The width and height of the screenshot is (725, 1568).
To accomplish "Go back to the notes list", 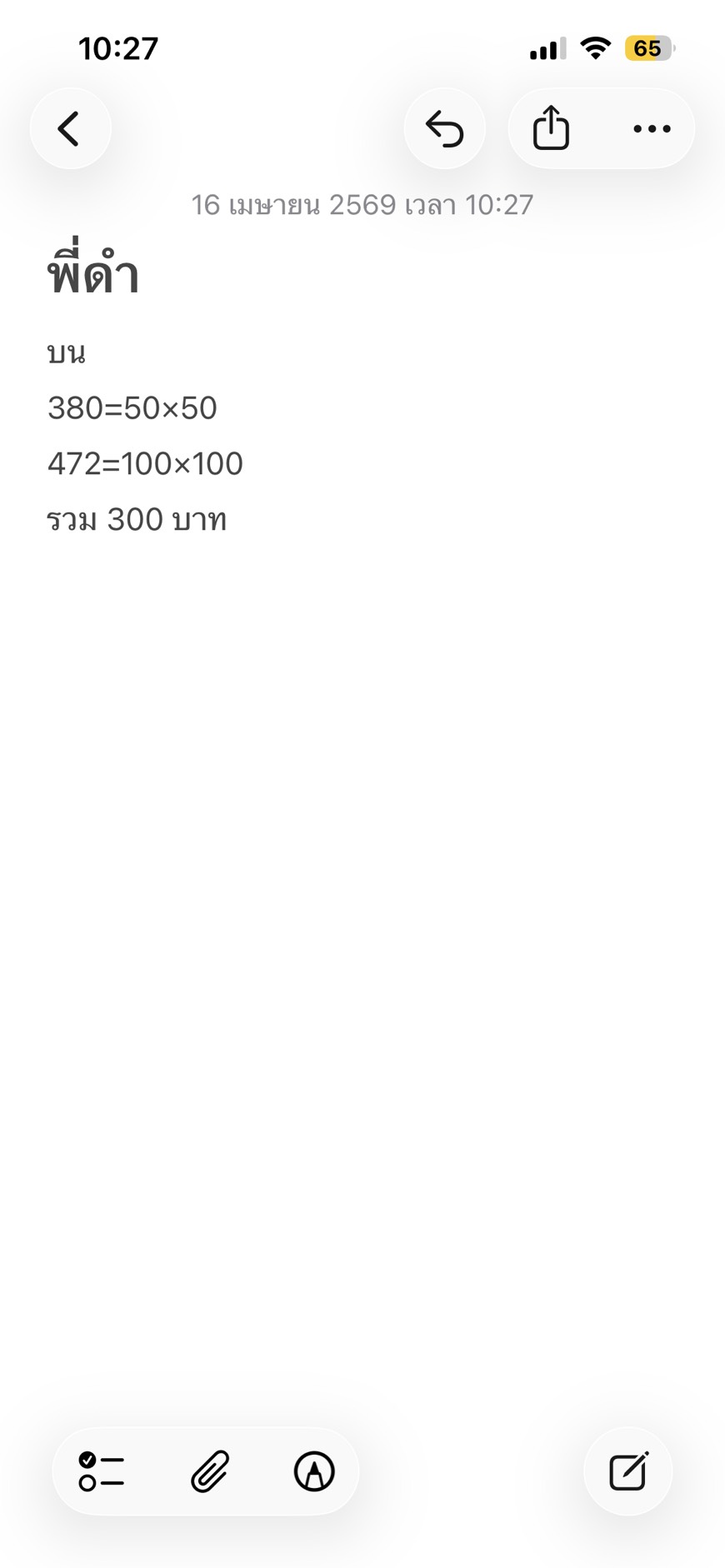I will coord(70,129).
